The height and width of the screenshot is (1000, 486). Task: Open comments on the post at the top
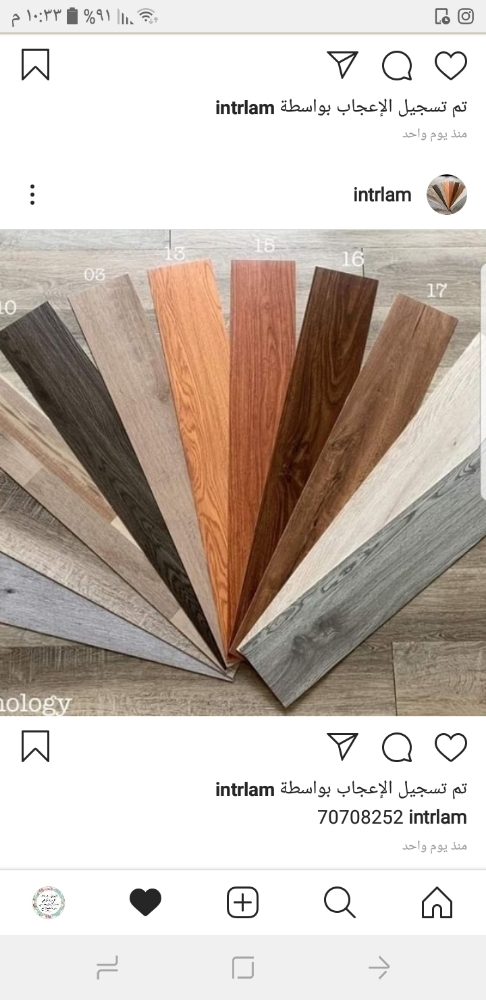pyautogui.click(x=397, y=65)
